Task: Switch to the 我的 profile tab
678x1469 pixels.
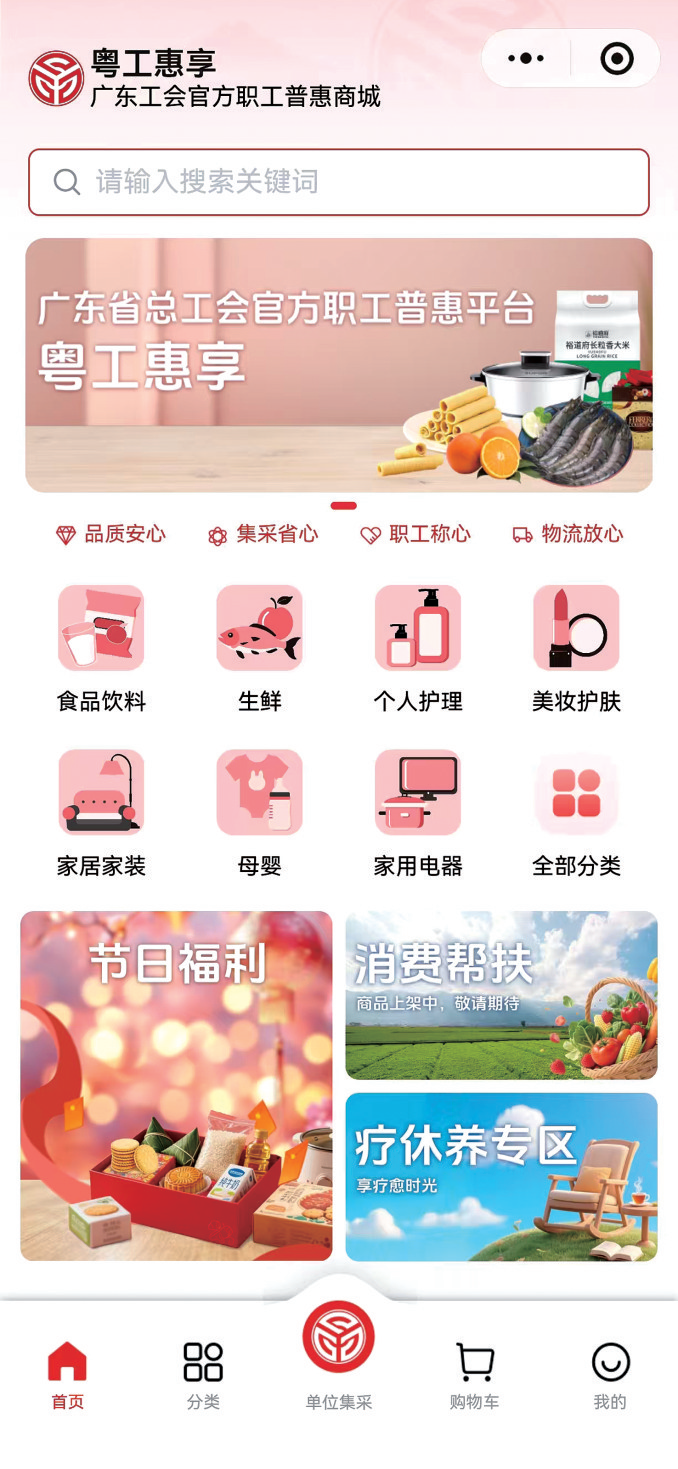Action: 610,1375
